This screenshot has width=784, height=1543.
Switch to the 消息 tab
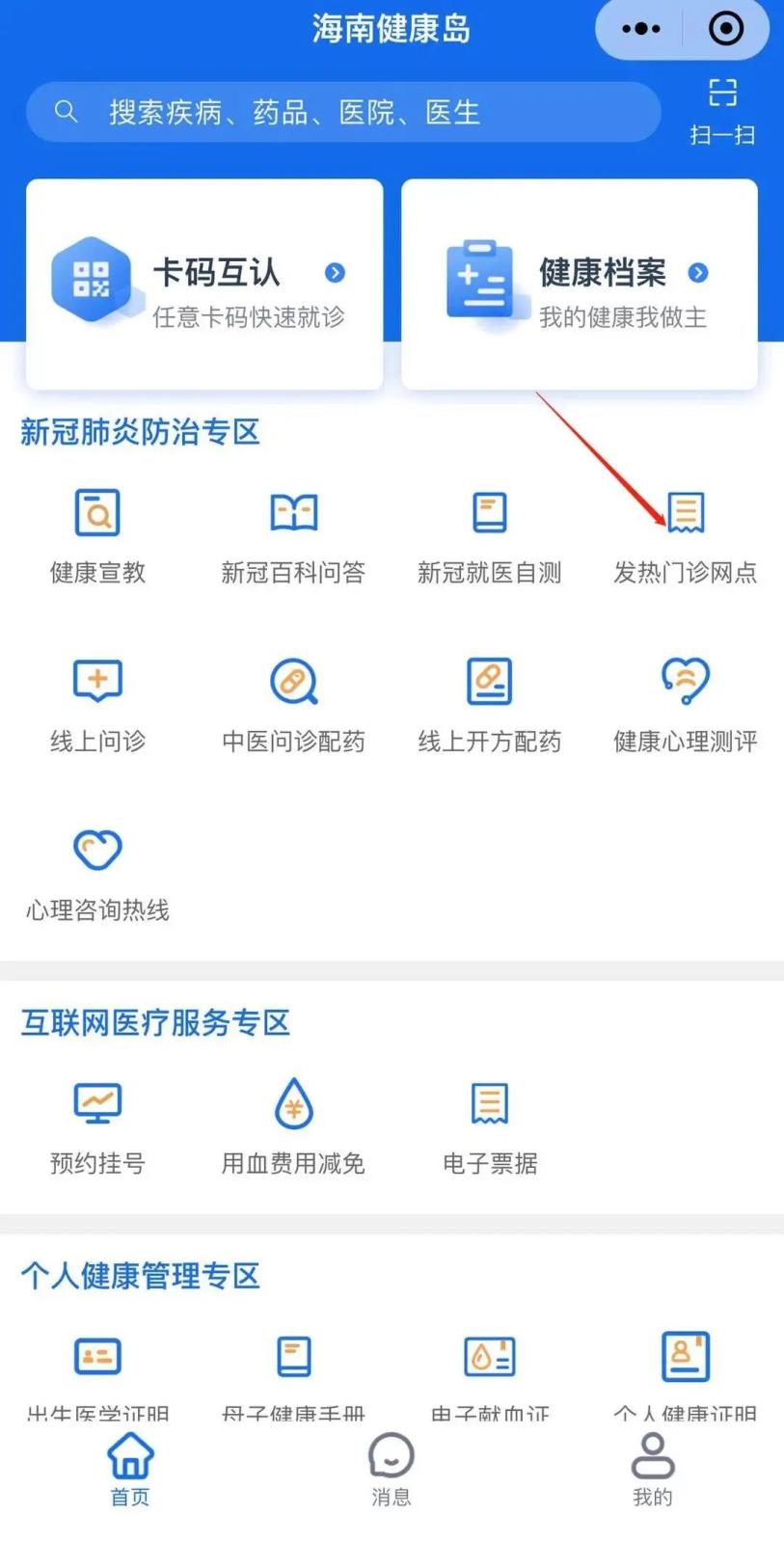391,1471
